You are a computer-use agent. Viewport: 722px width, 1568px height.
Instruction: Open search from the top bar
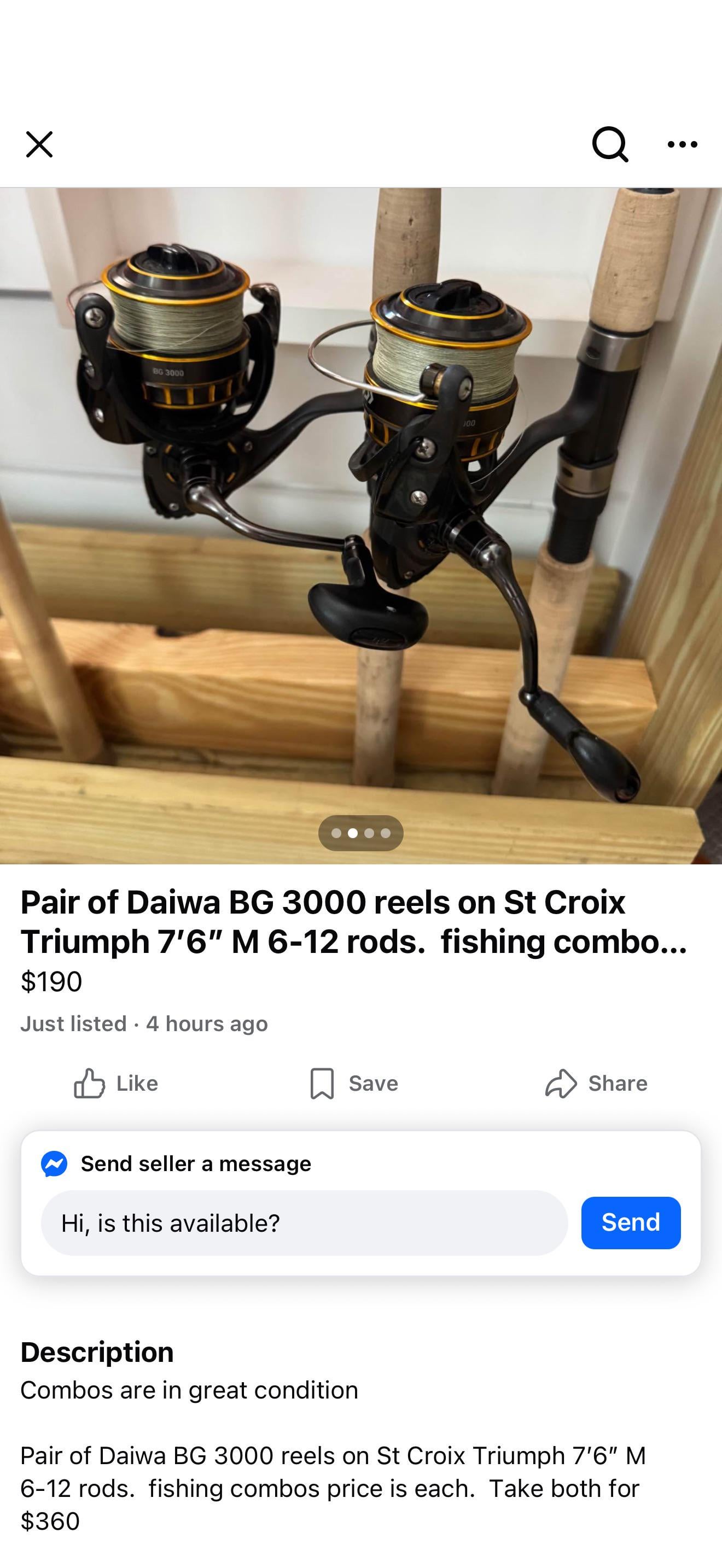(x=609, y=144)
